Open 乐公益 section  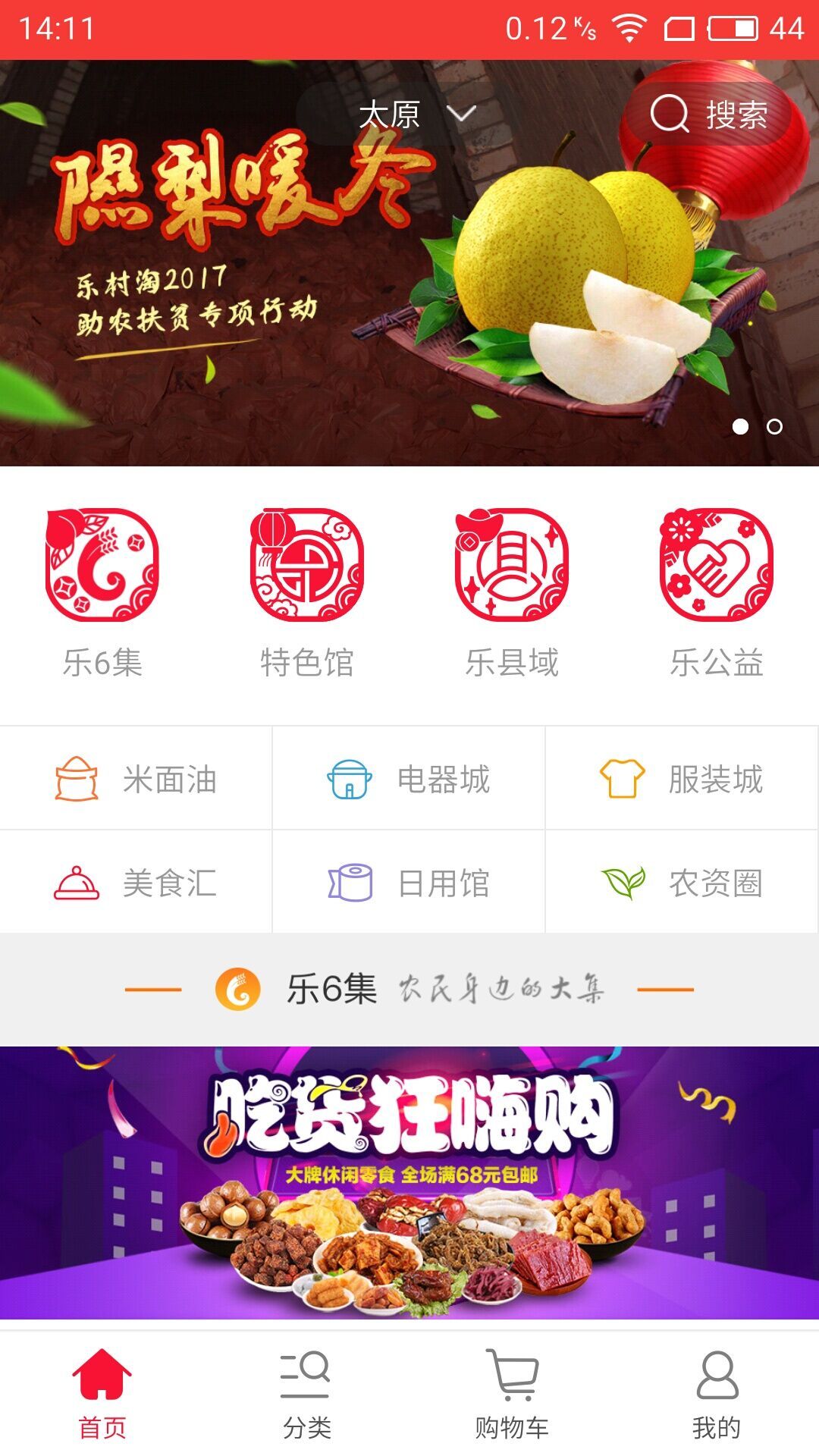[717, 591]
